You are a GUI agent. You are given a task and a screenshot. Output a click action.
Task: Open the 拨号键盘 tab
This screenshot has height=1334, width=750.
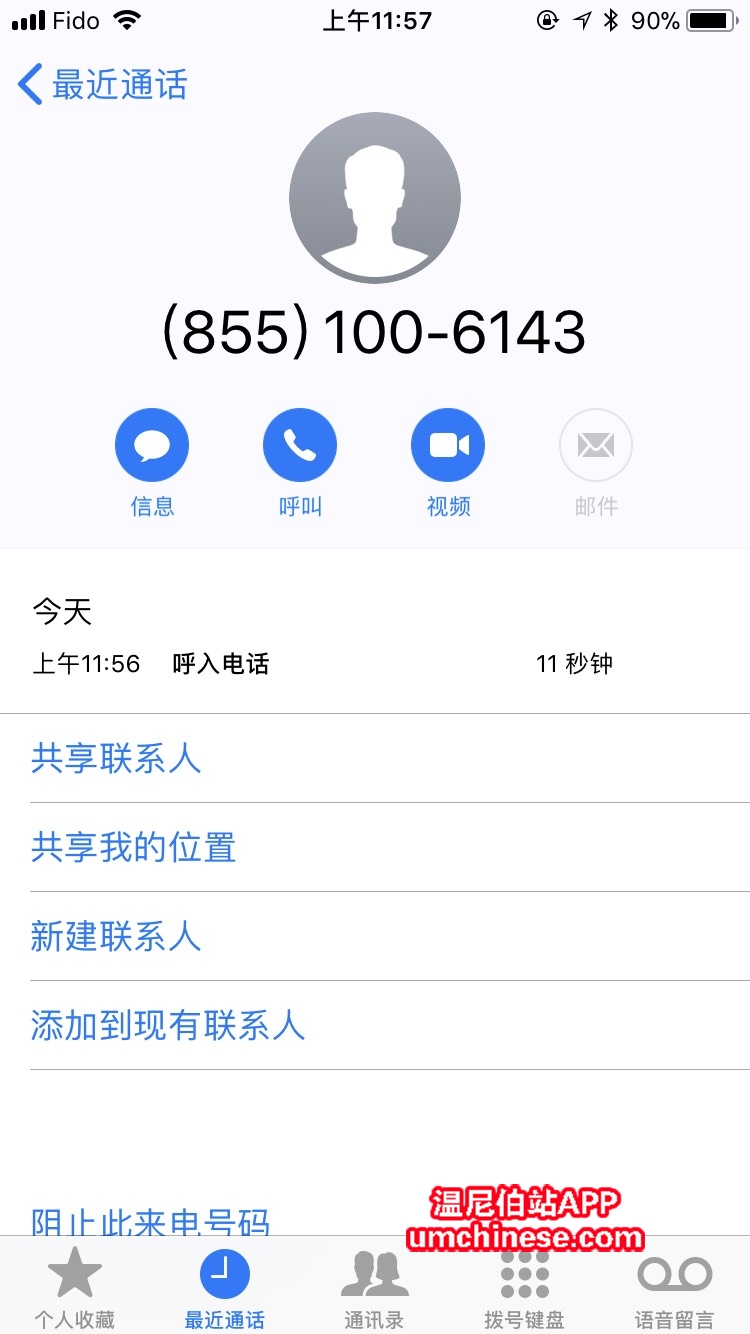525,1288
